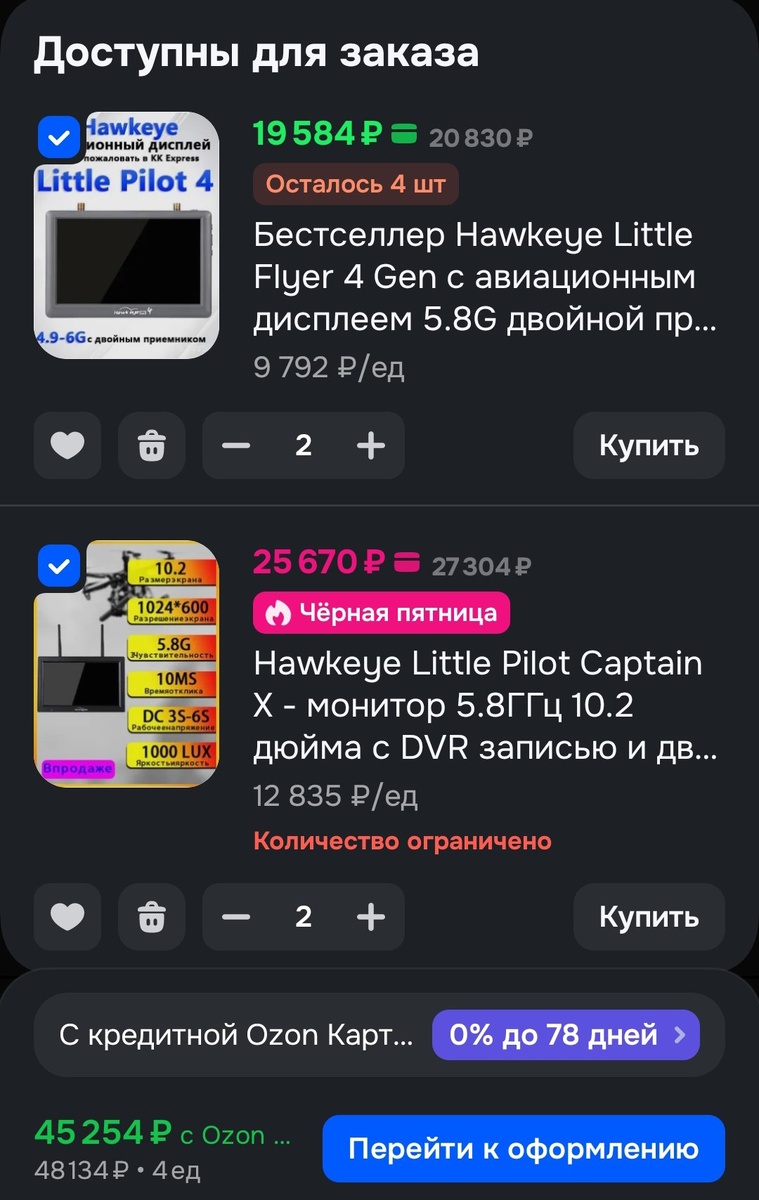
Task: Remove Little Pilot Captain X from cart
Action: [x=151, y=916]
